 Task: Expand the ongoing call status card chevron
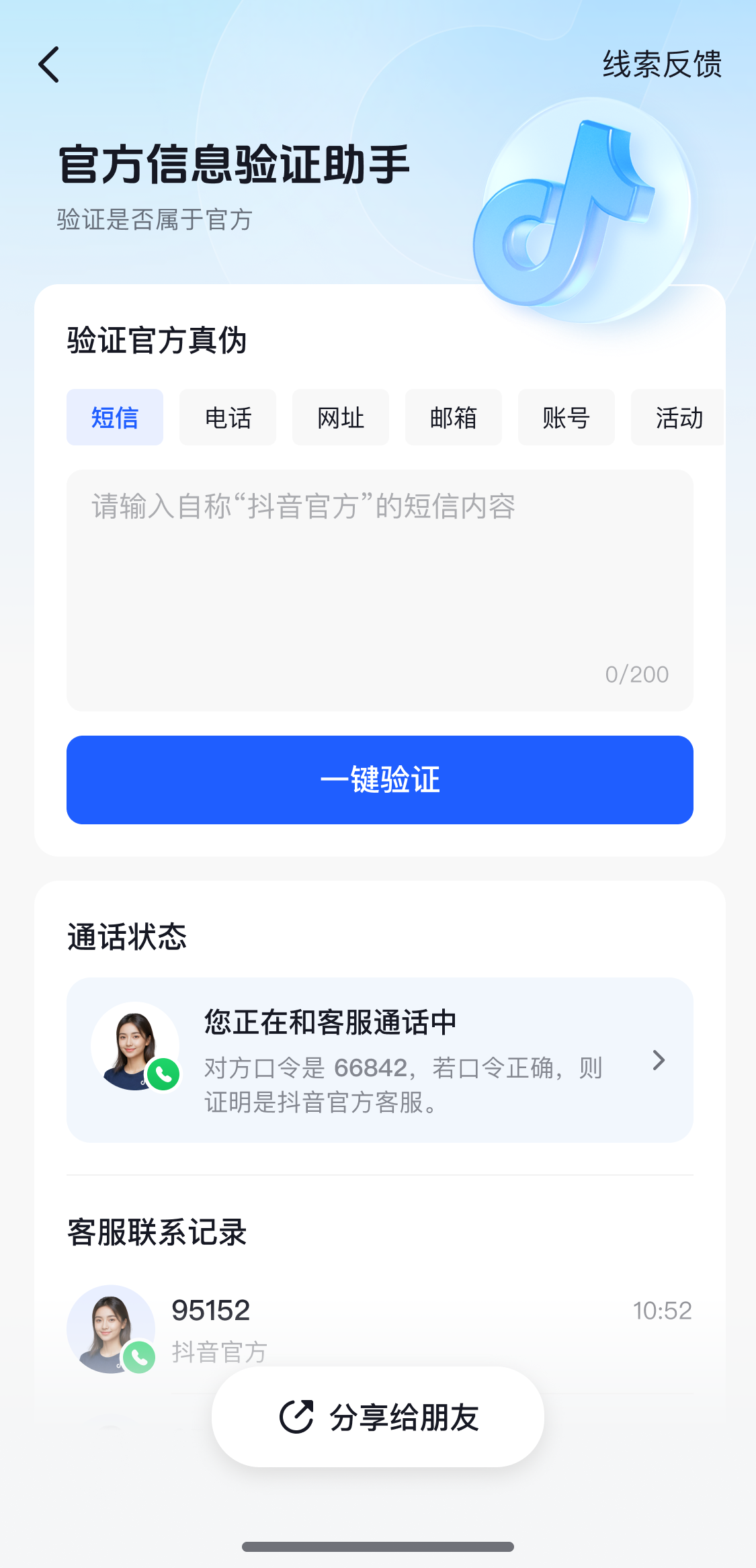[x=659, y=1060]
